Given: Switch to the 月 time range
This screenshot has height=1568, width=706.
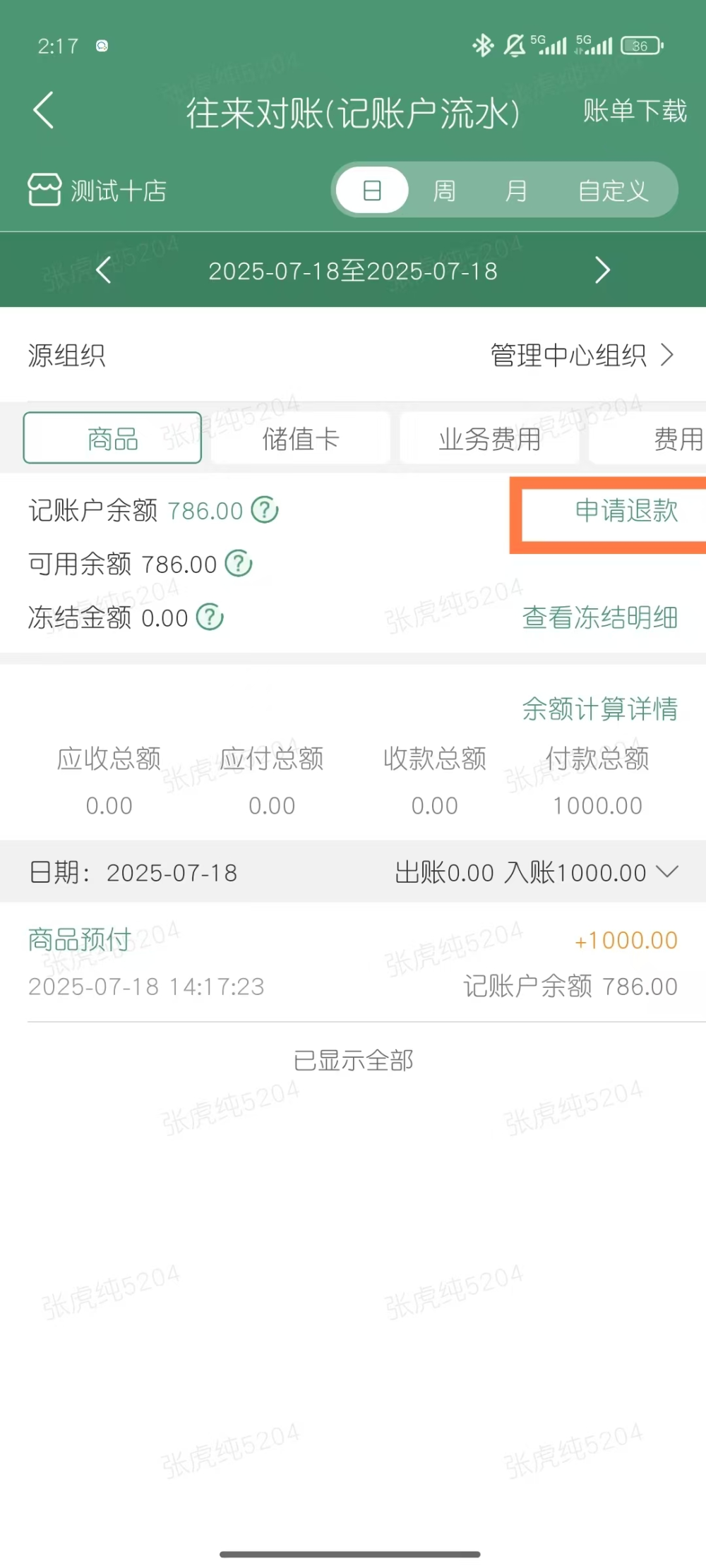Looking at the screenshot, I should 516,191.
